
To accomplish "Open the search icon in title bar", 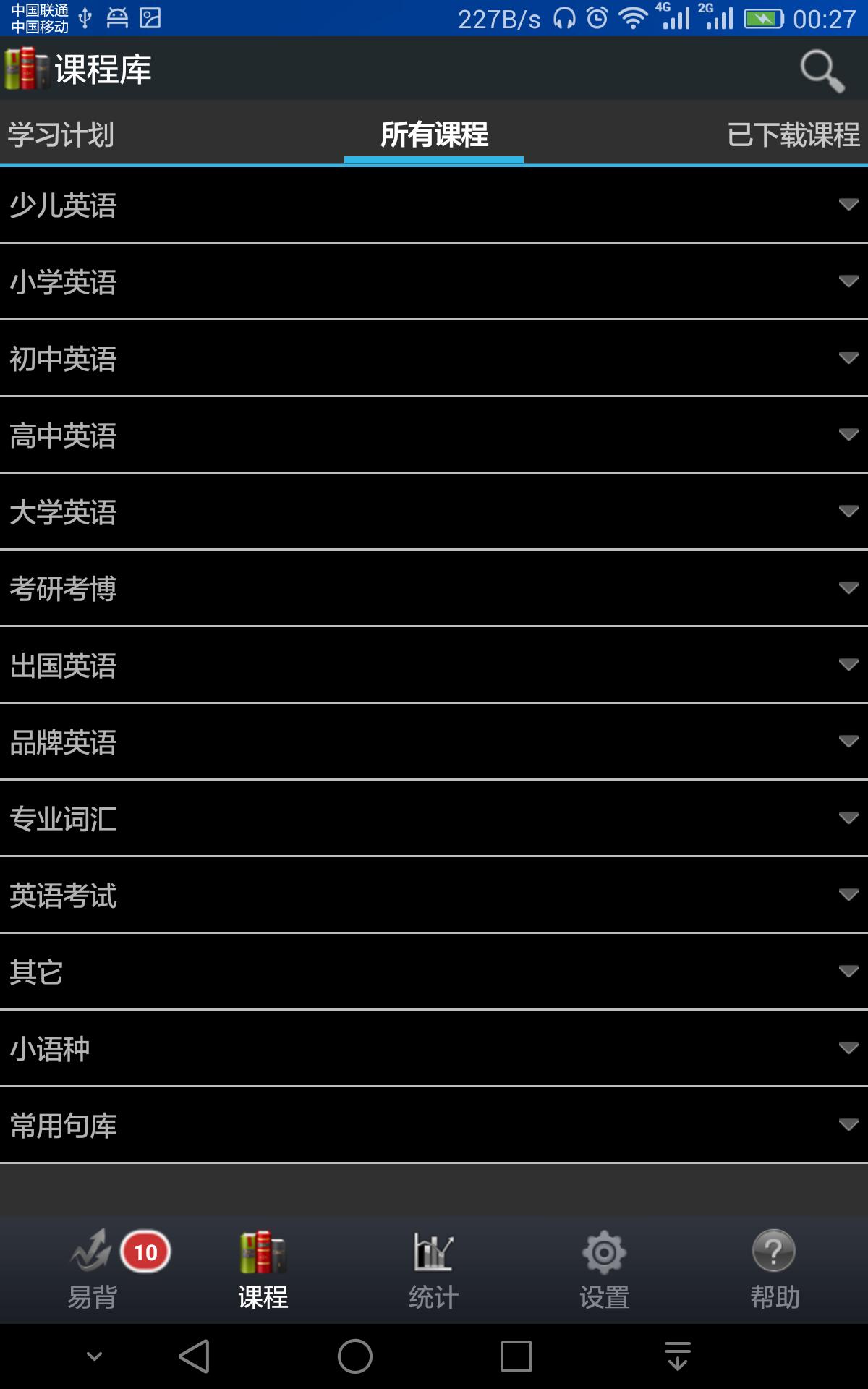I will (820, 70).
